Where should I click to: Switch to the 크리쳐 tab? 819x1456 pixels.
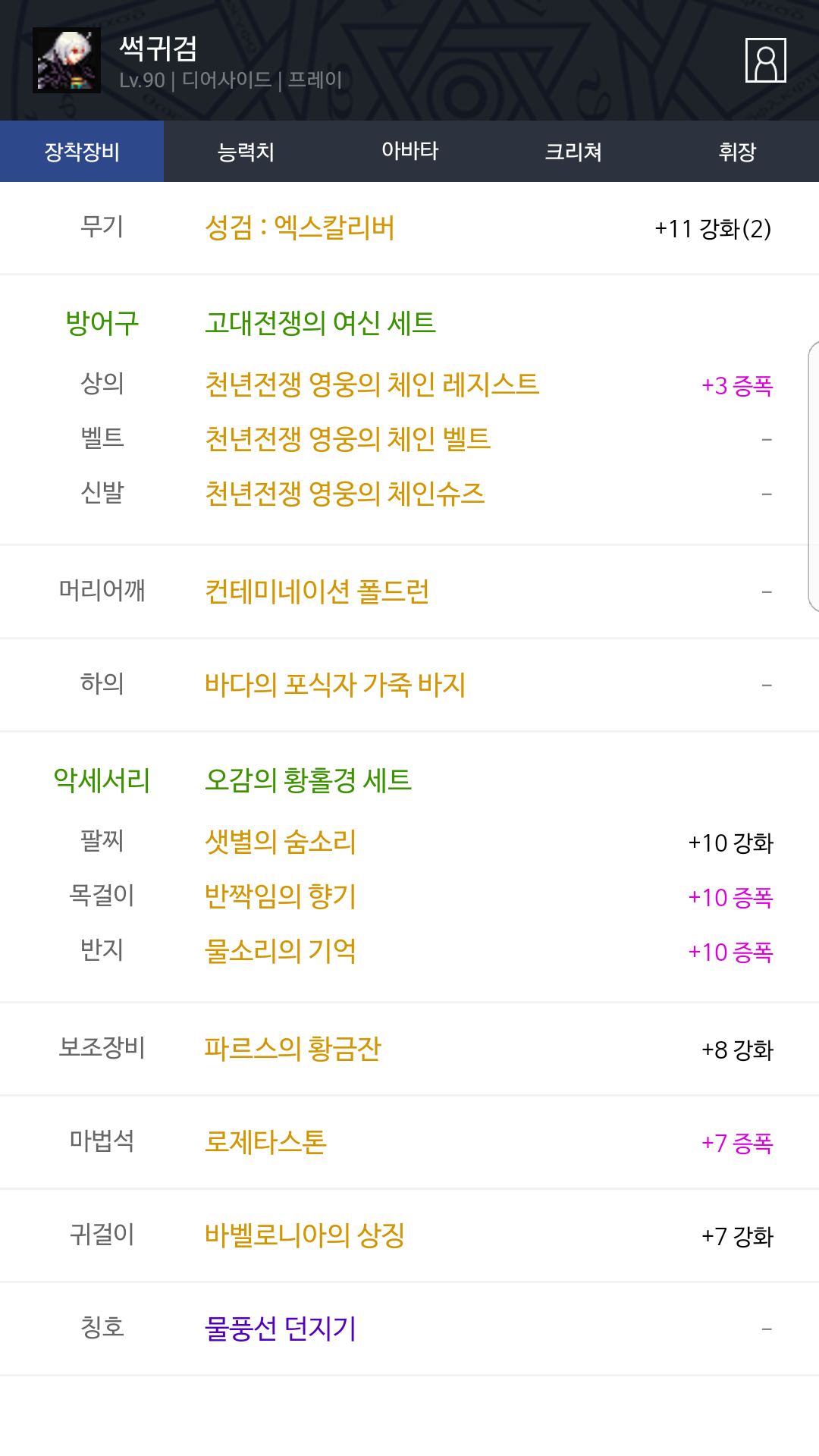click(x=573, y=152)
